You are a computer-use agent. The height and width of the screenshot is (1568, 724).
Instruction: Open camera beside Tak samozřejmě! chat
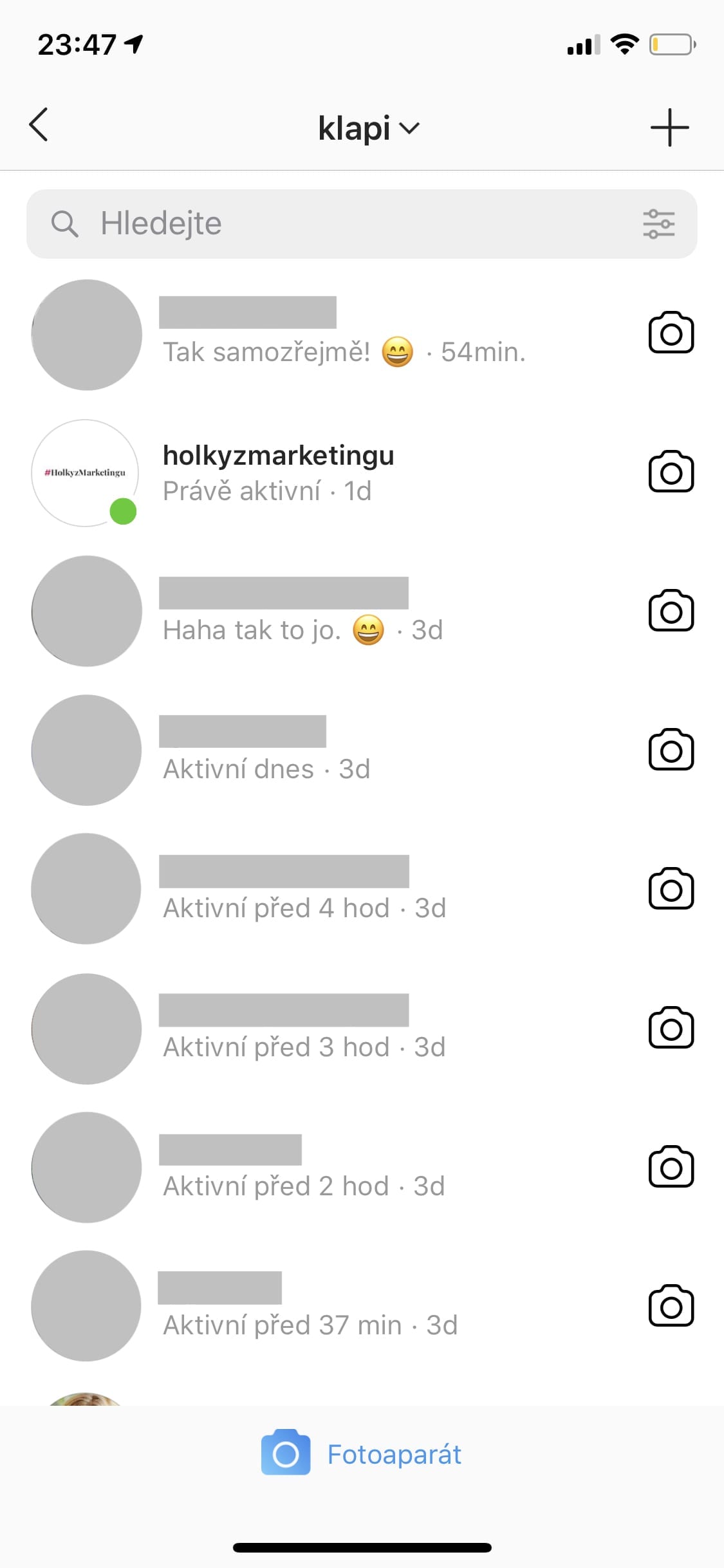(x=671, y=333)
